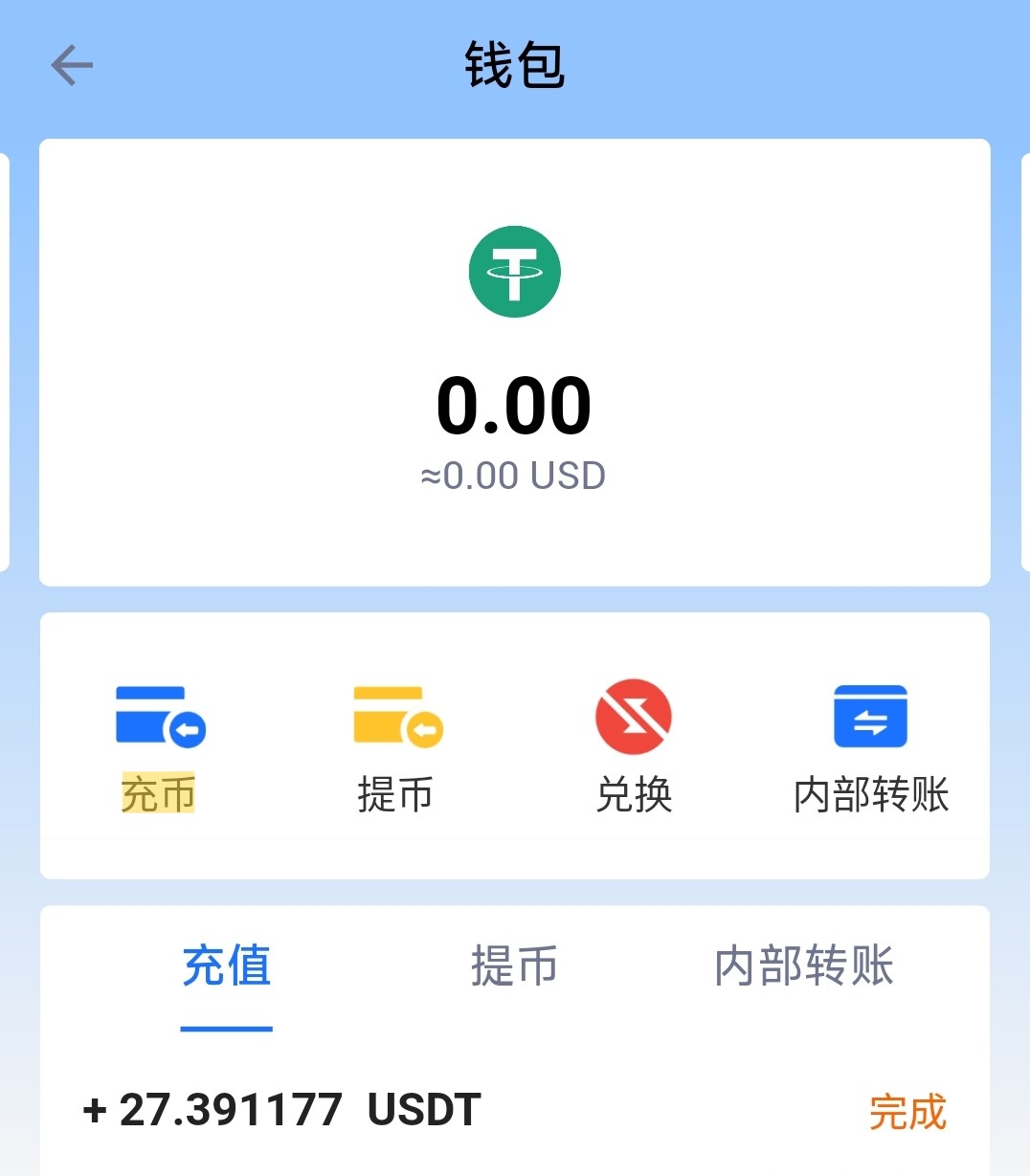Open the 兑换 exchange option
The height and width of the screenshot is (1176, 1030).
(x=633, y=746)
